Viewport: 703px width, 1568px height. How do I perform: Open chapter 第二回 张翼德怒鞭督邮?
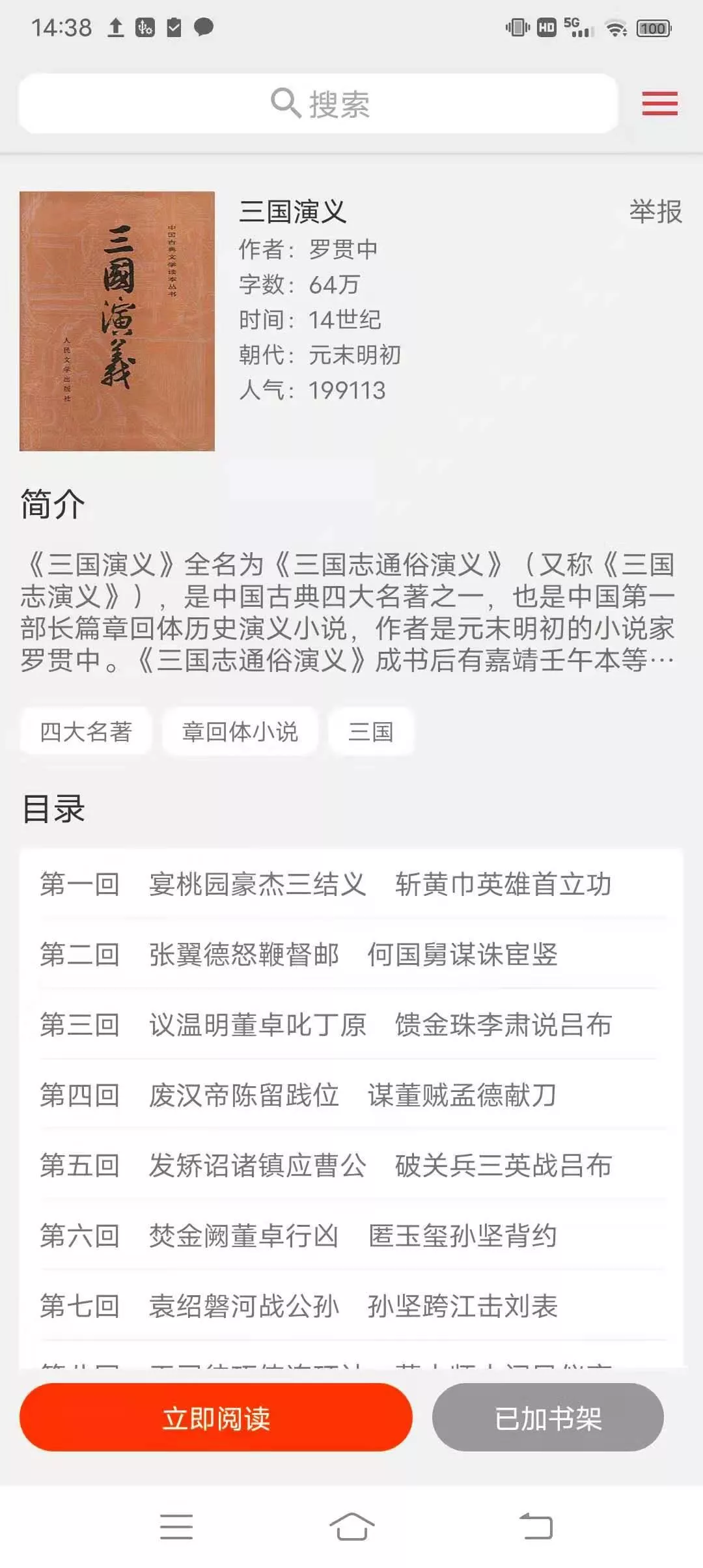point(299,955)
